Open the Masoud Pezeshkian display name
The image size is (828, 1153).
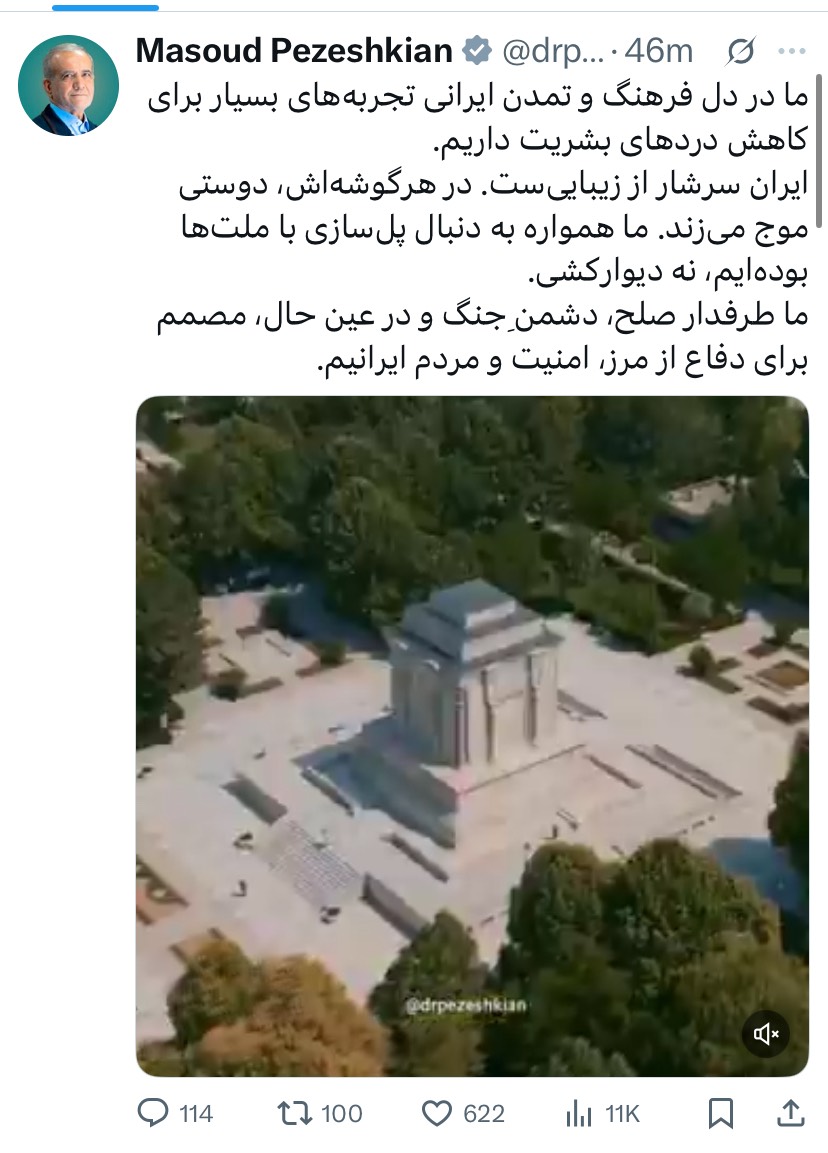(293, 50)
